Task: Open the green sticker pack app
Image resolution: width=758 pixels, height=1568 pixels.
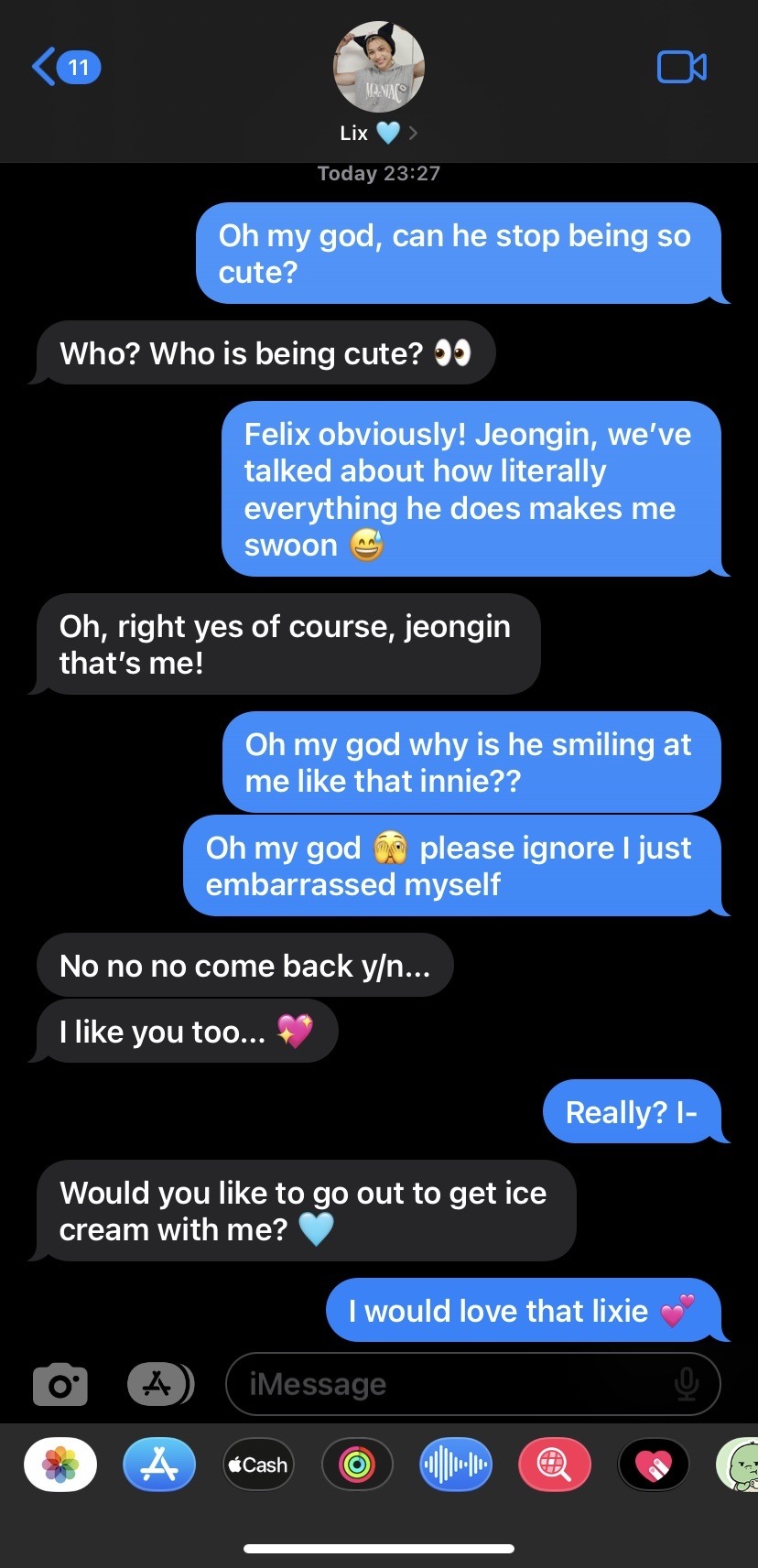Action: pyautogui.click(x=740, y=1465)
